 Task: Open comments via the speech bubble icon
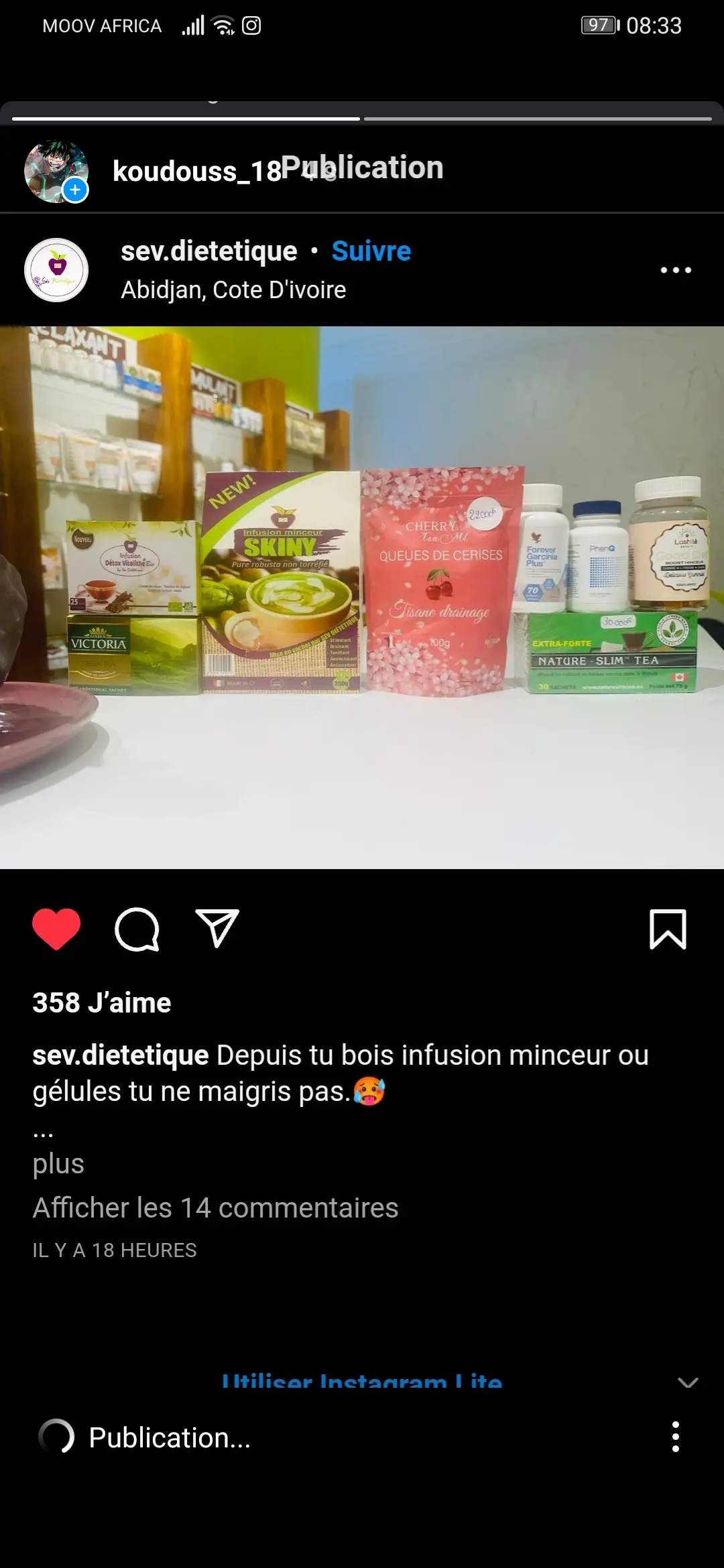pos(137,929)
